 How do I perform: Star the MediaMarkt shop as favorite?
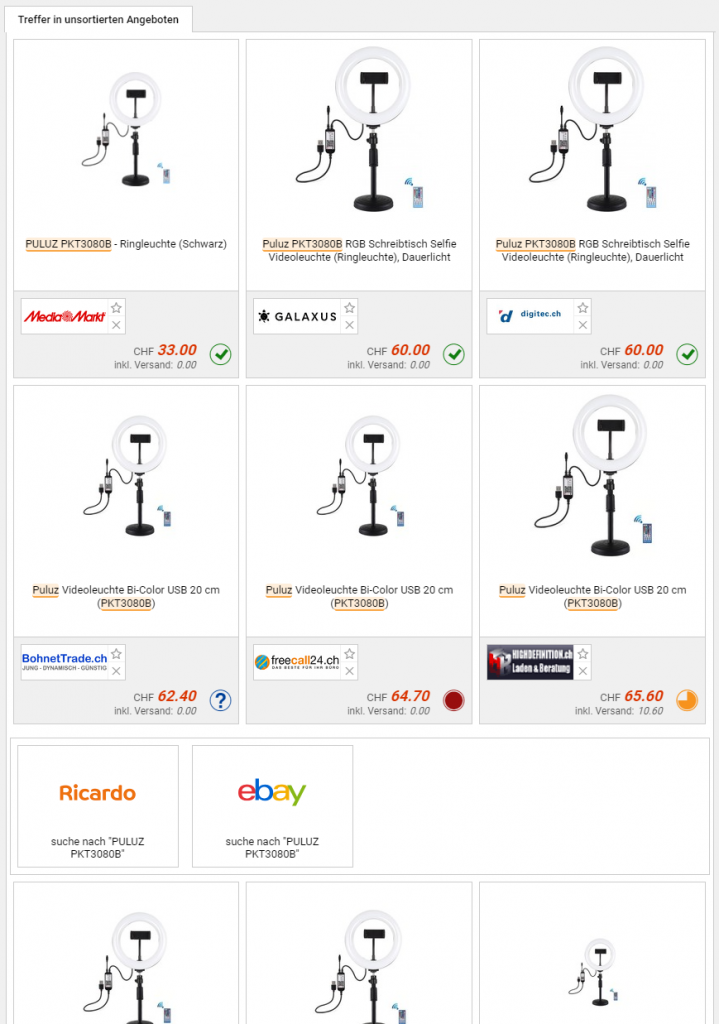116,308
